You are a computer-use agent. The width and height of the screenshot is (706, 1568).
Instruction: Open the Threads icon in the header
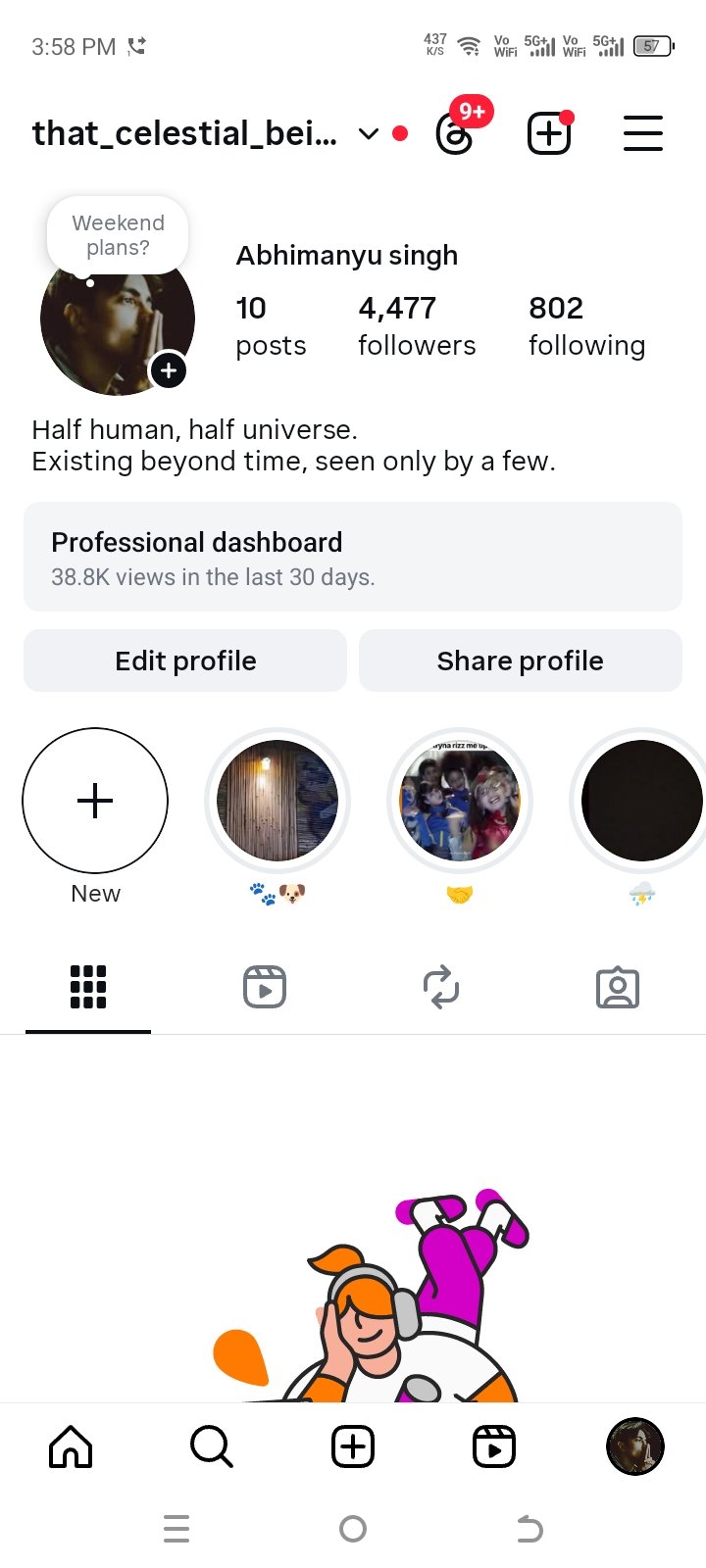pyautogui.click(x=454, y=134)
